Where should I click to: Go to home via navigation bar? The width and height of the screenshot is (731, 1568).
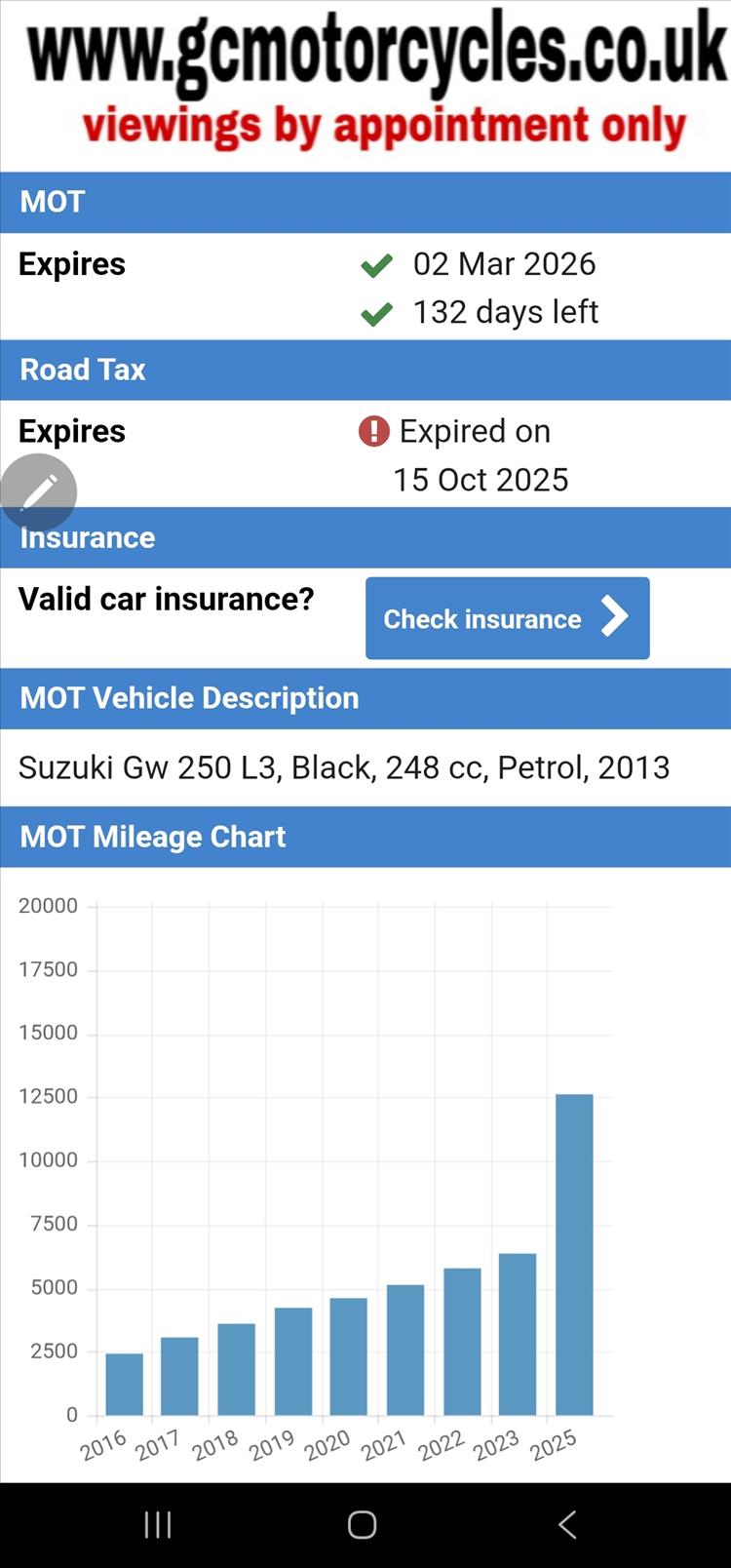click(363, 1524)
